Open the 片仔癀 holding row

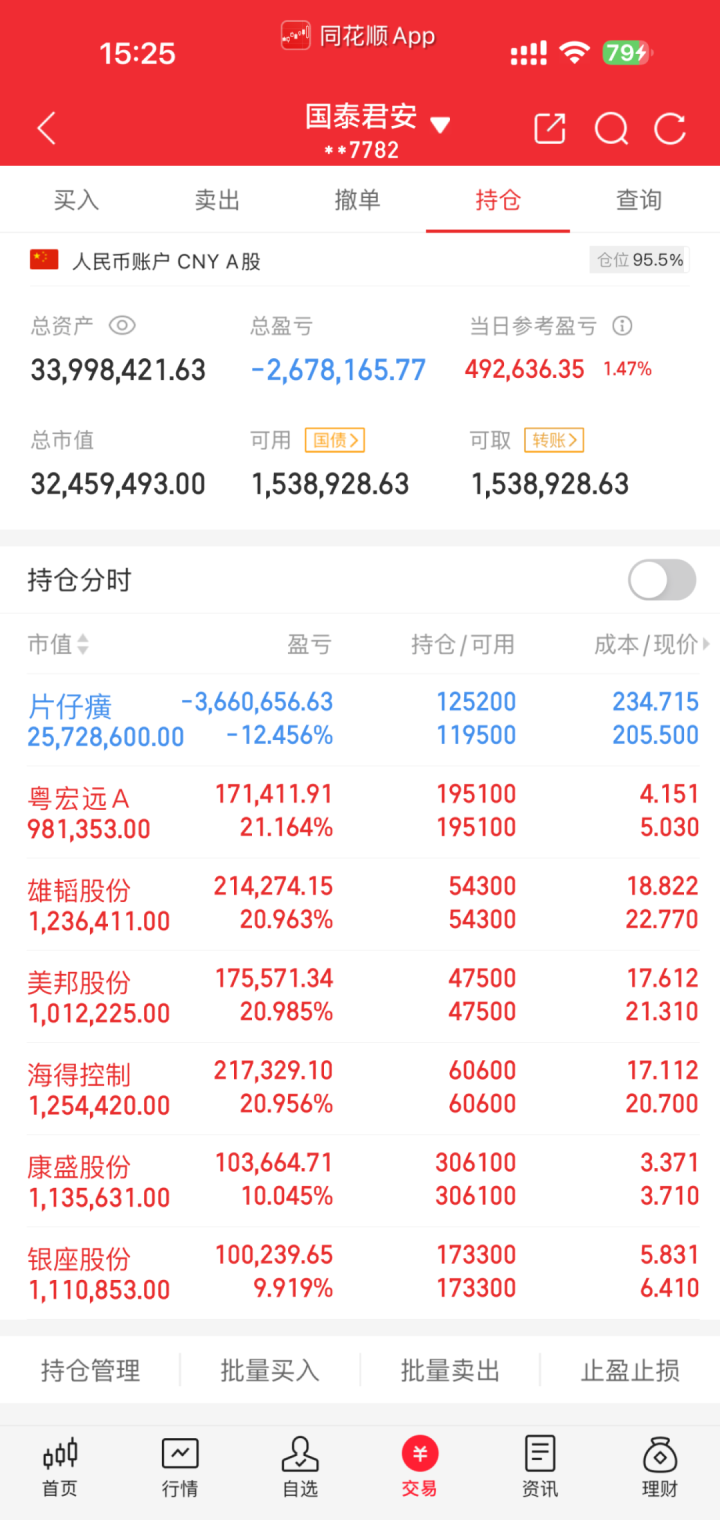(x=360, y=719)
